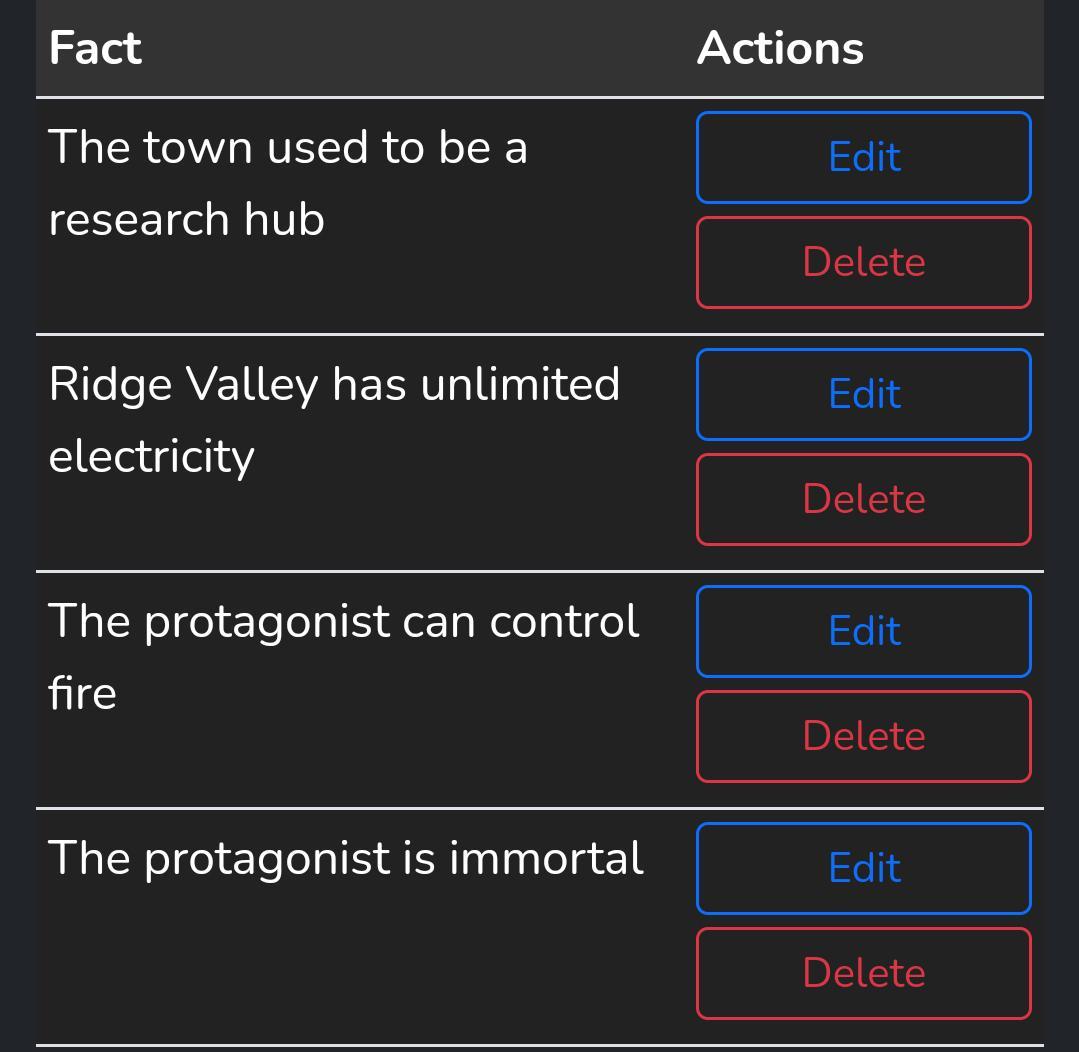Screen dimensions: 1079x1052
Task: Edit the research hub town fact
Action: [x=863, y=157]
